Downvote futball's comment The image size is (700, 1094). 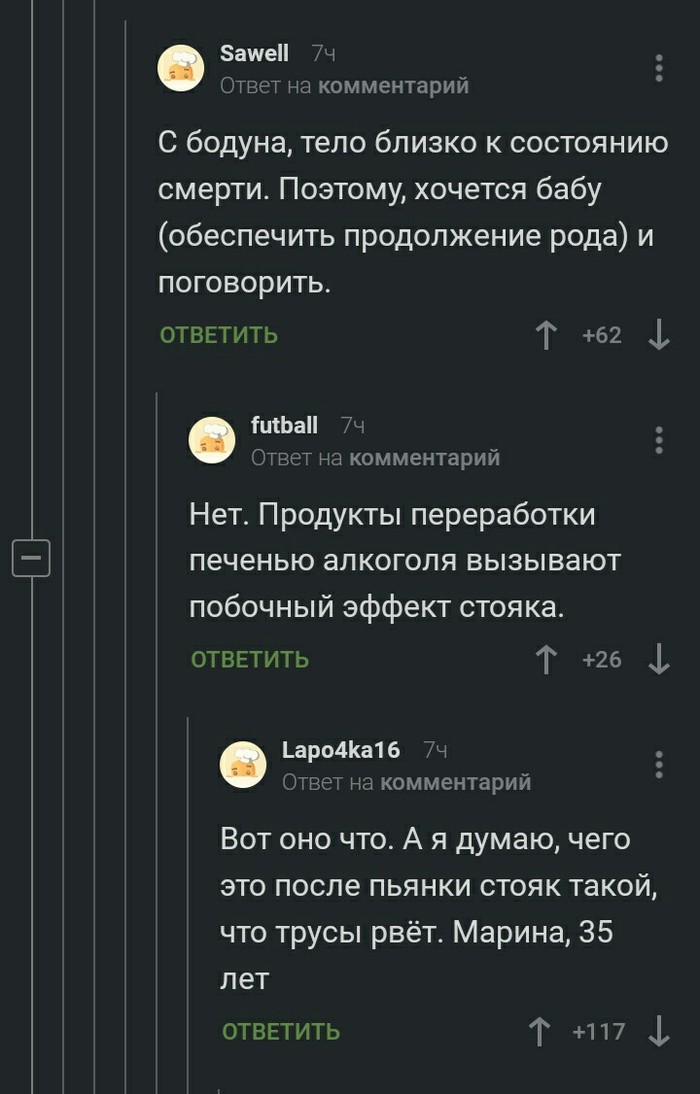[658, 659]
